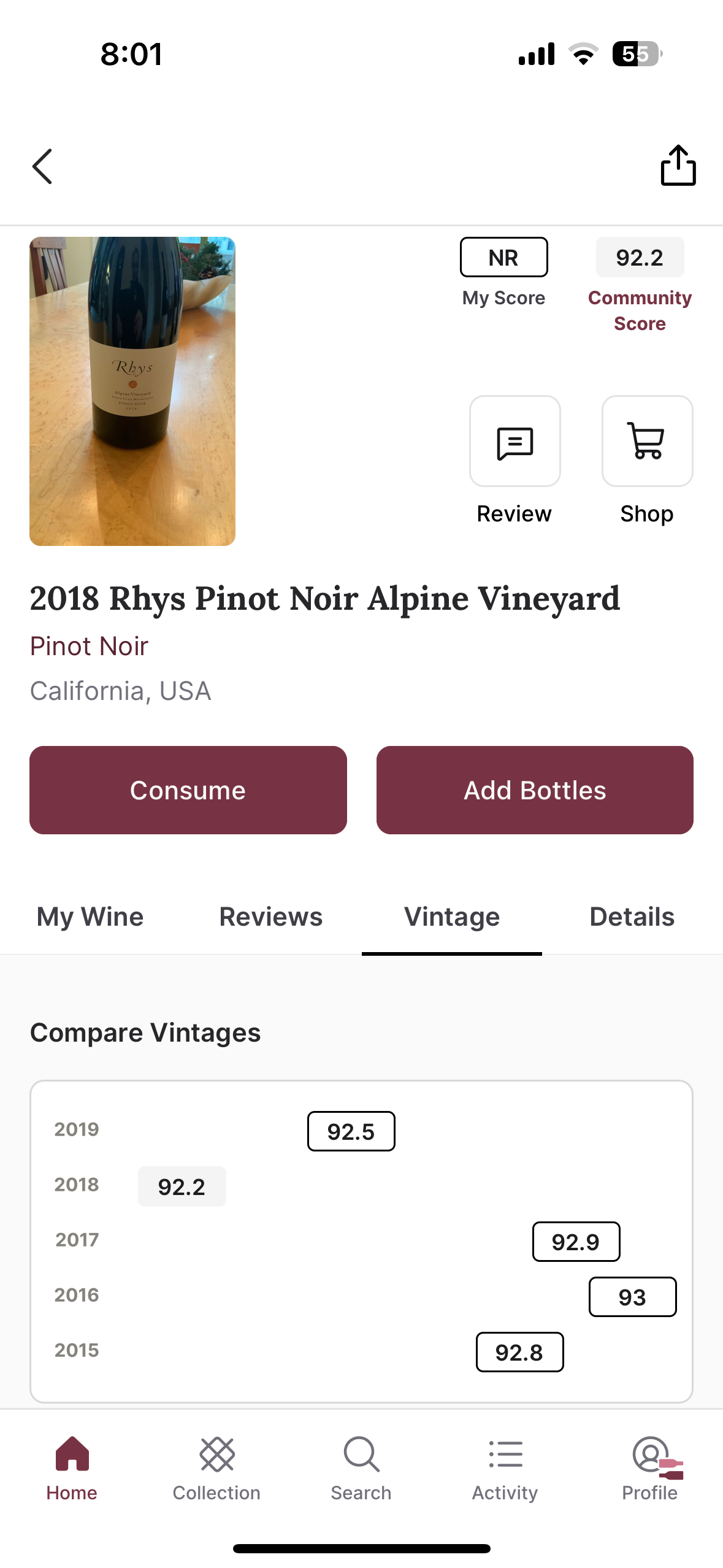Go back using the back arrow
The height and width of the screenshot is (1568, 723).
coord(42,166)
